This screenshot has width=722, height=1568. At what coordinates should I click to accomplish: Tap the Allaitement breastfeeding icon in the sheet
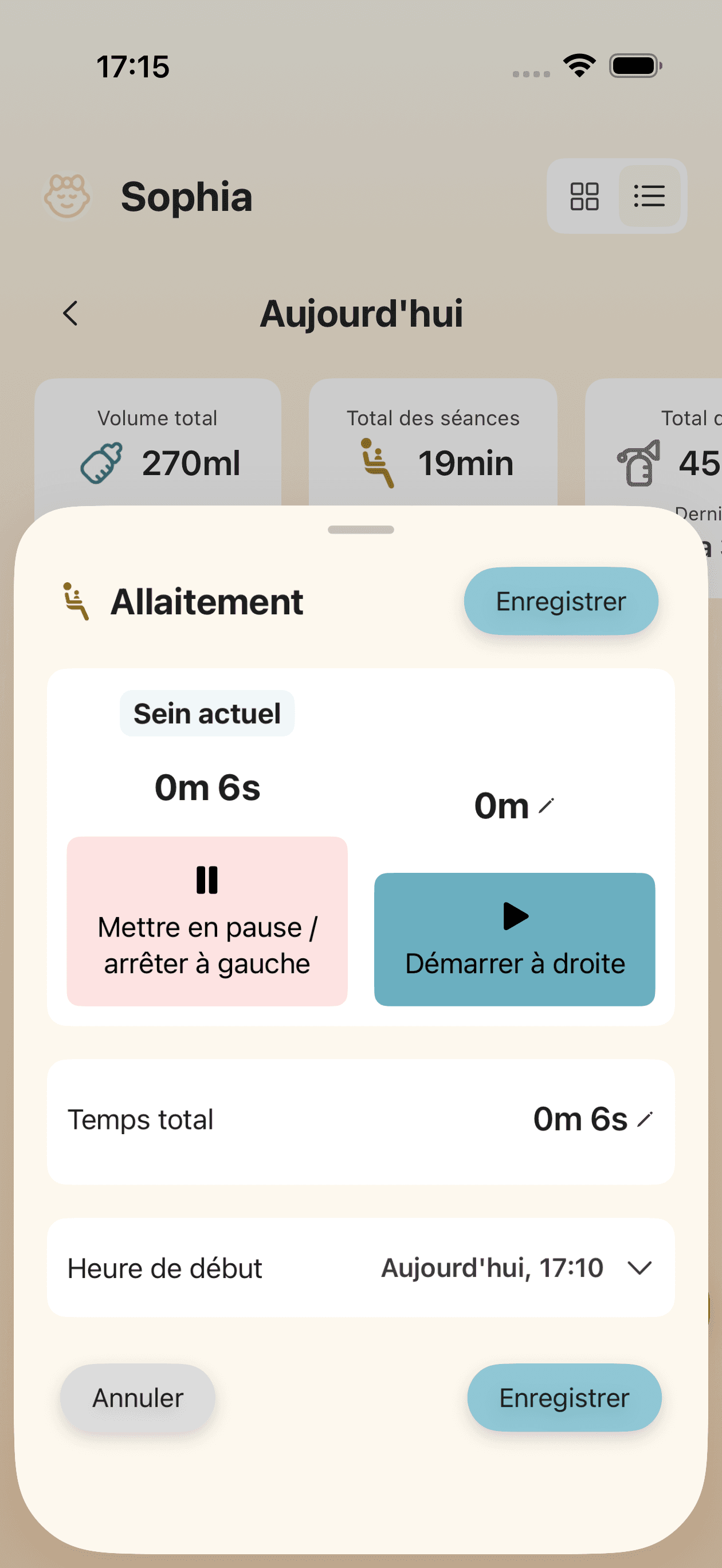point(76,601)
